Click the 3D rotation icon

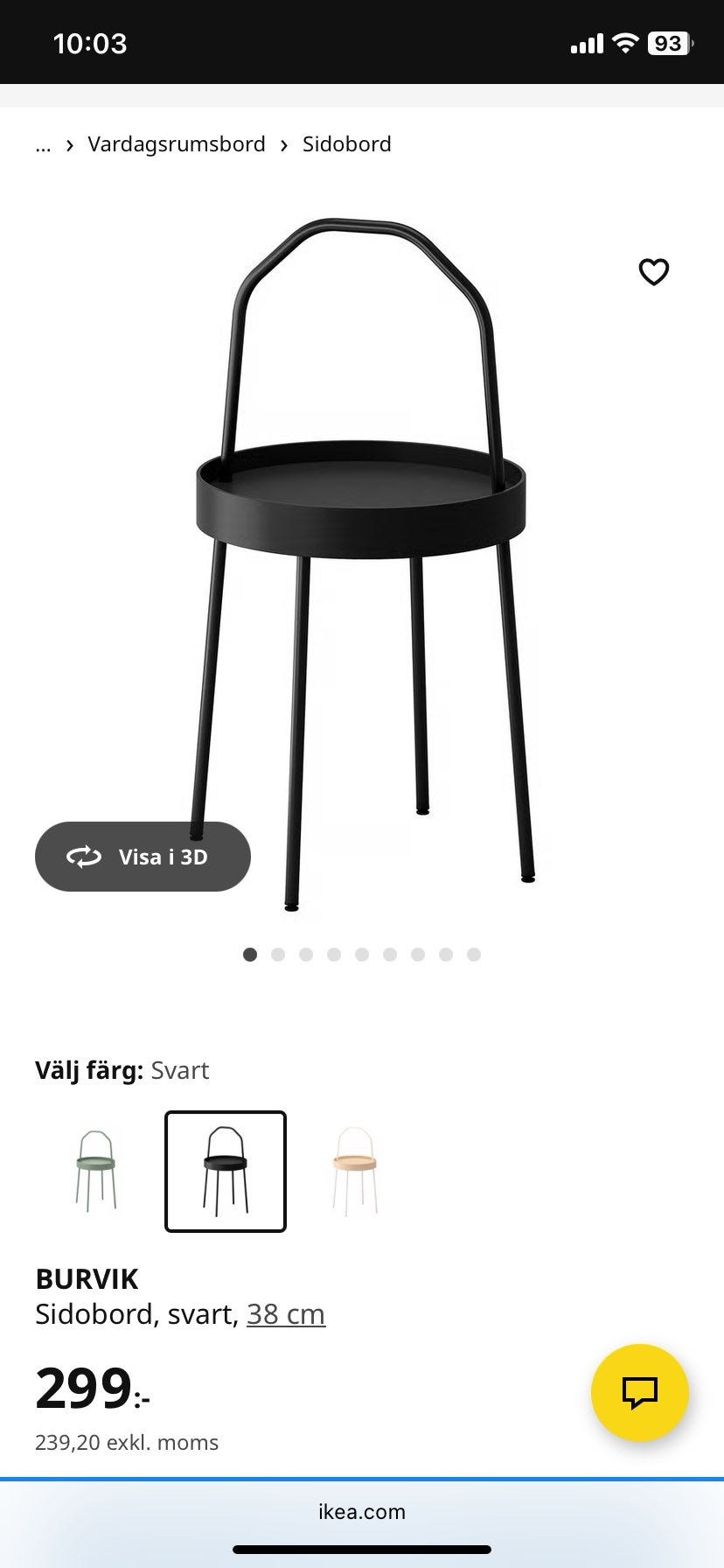(84, 857)
